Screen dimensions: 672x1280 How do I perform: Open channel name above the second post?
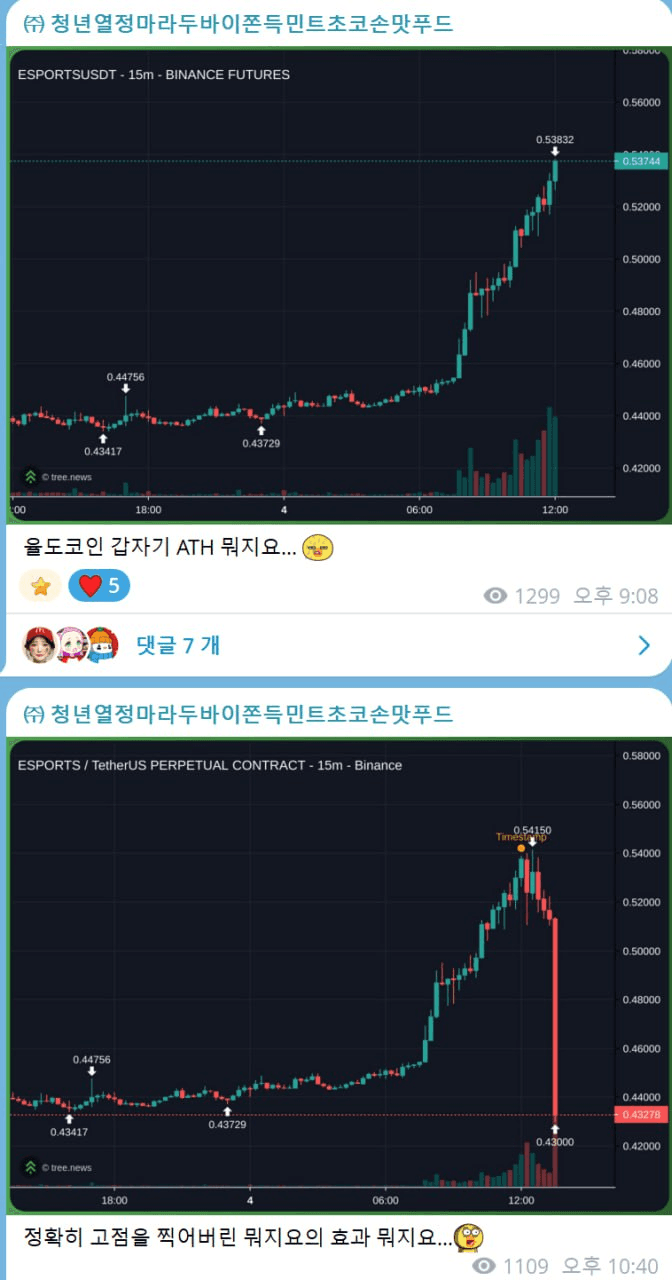tap(237, 714)
